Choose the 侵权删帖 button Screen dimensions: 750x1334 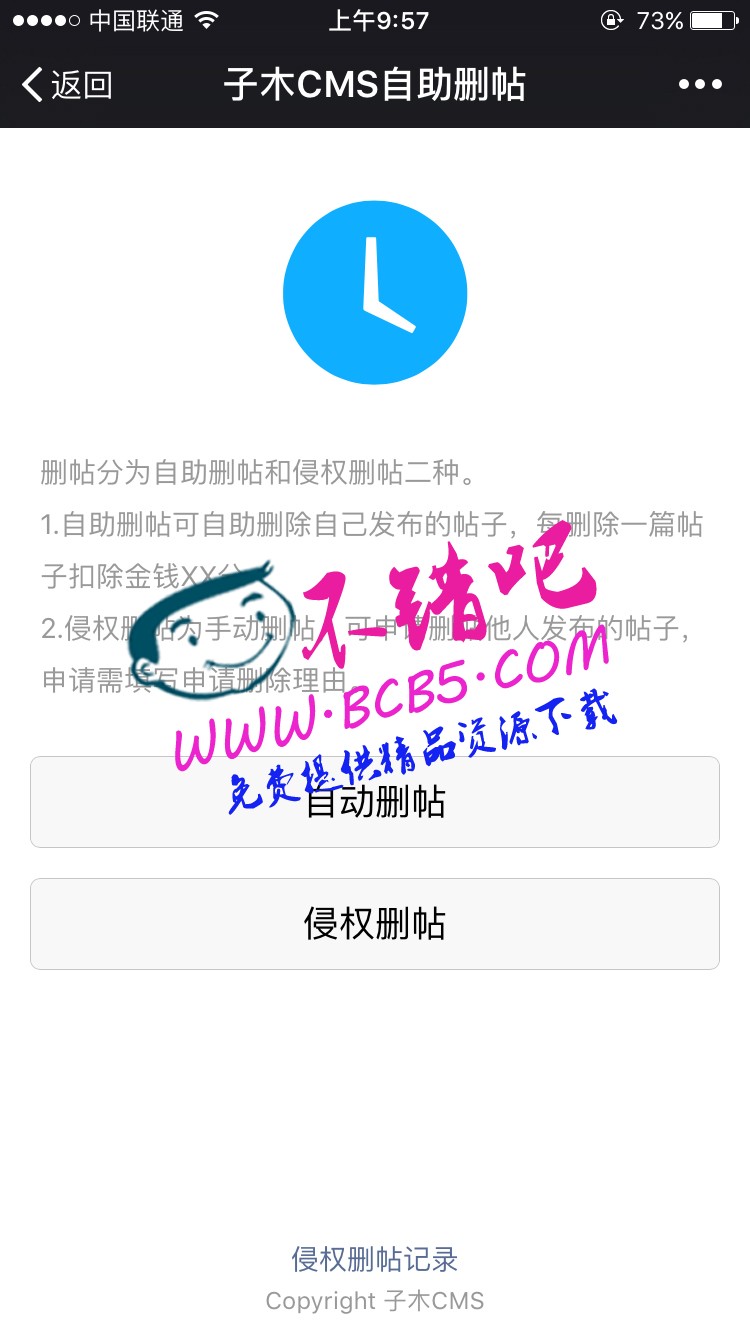pyautogui.click(x=375, y=924)
